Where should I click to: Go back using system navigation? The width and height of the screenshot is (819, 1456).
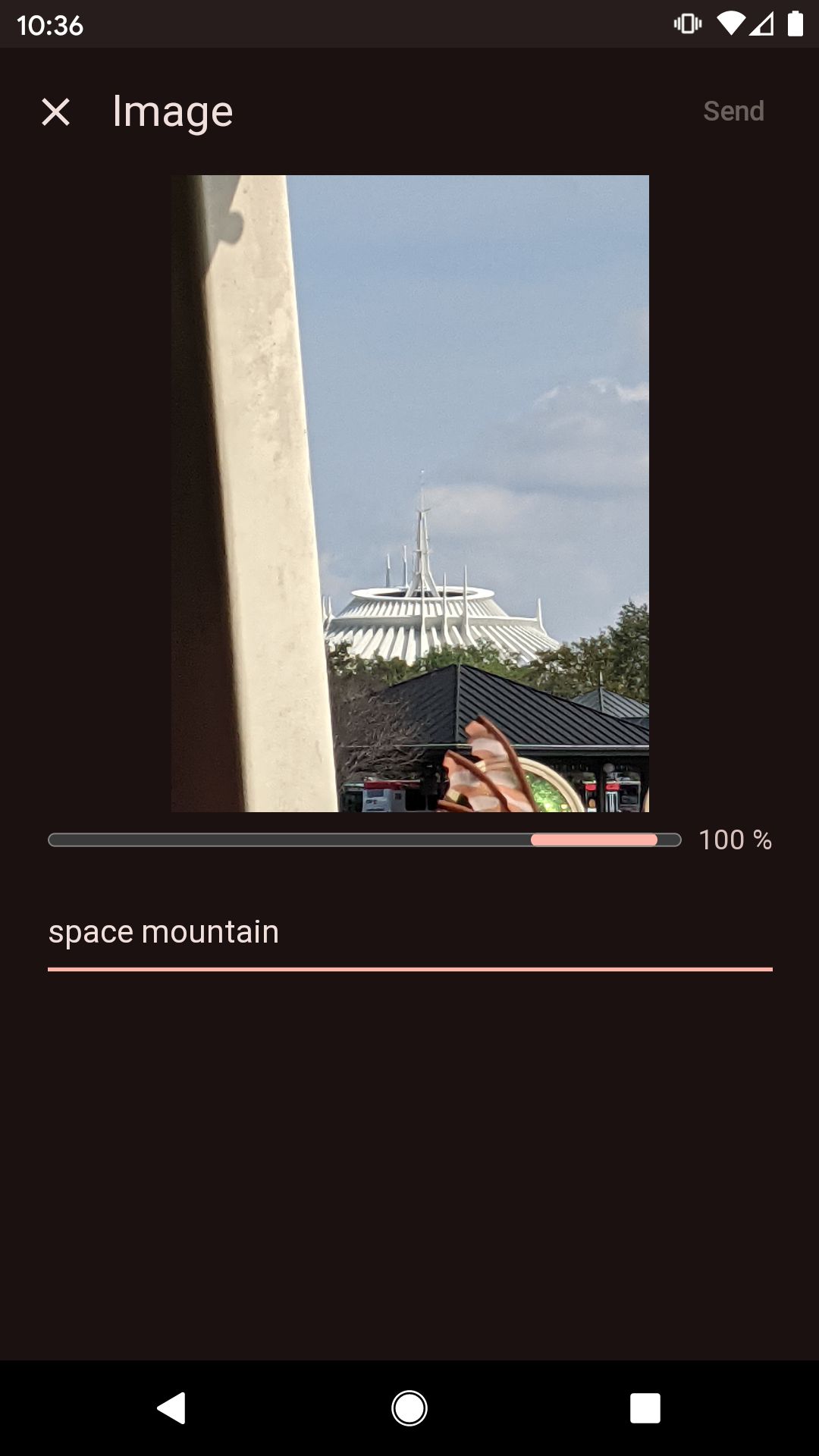tap(171, 1408)
